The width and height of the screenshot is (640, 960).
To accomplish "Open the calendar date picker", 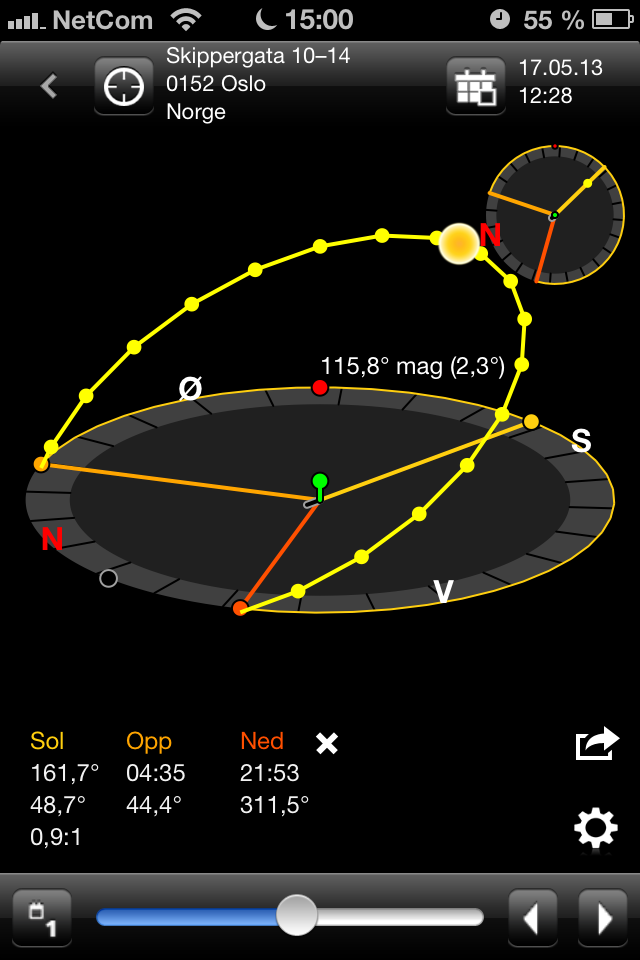I will point(475,86).
